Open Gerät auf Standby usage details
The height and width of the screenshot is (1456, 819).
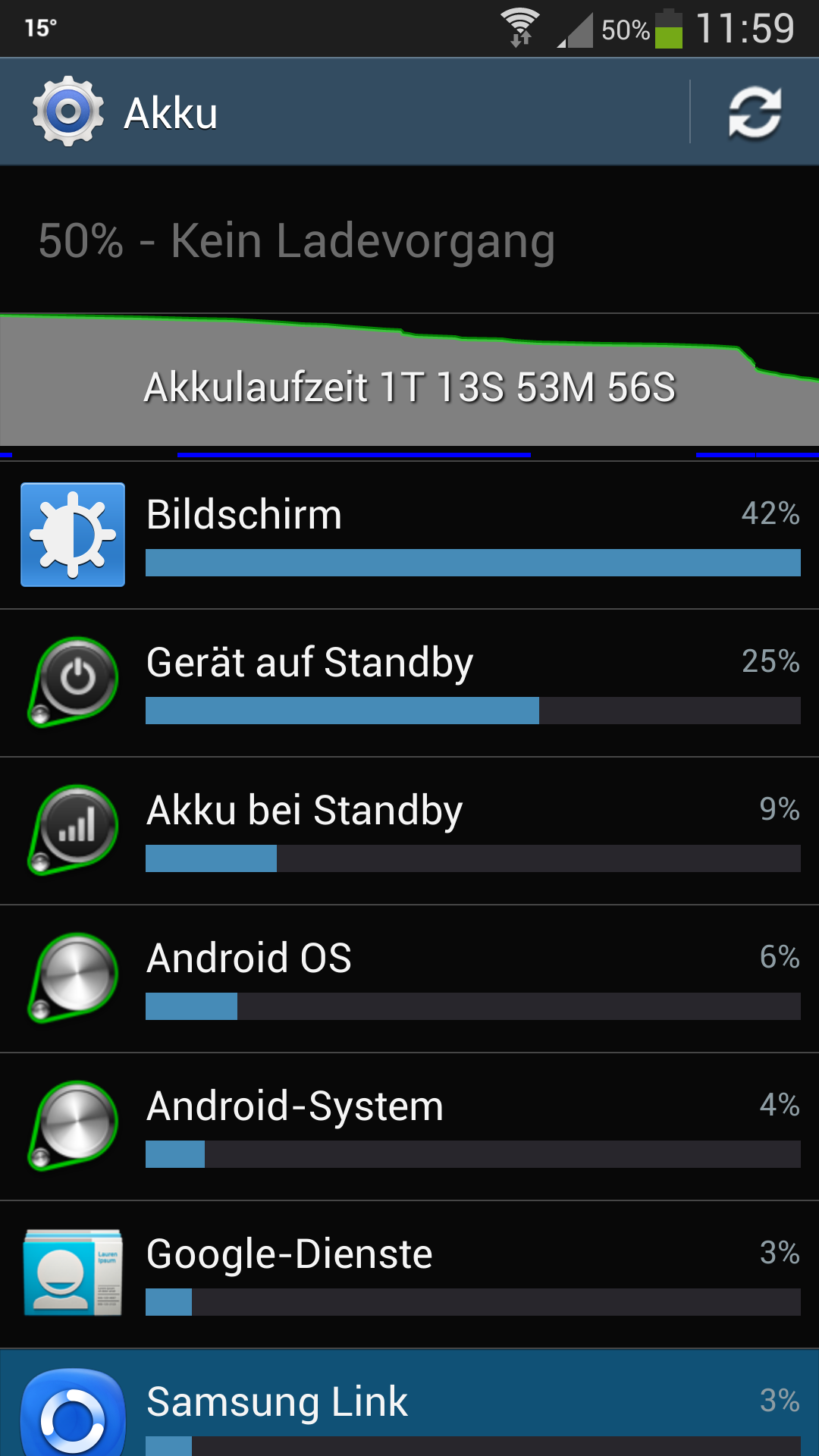coord(409,683)
